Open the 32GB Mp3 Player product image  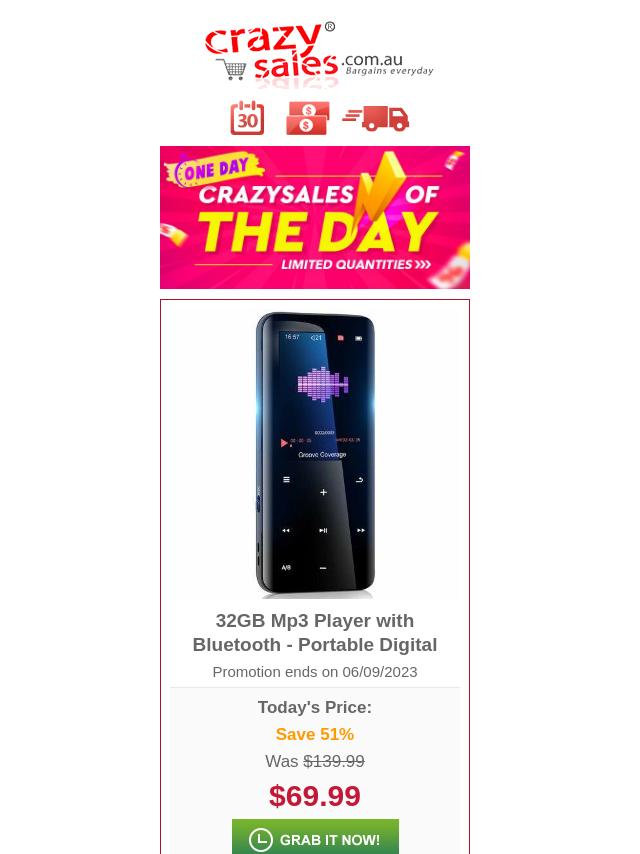click(x=315, y=454)
